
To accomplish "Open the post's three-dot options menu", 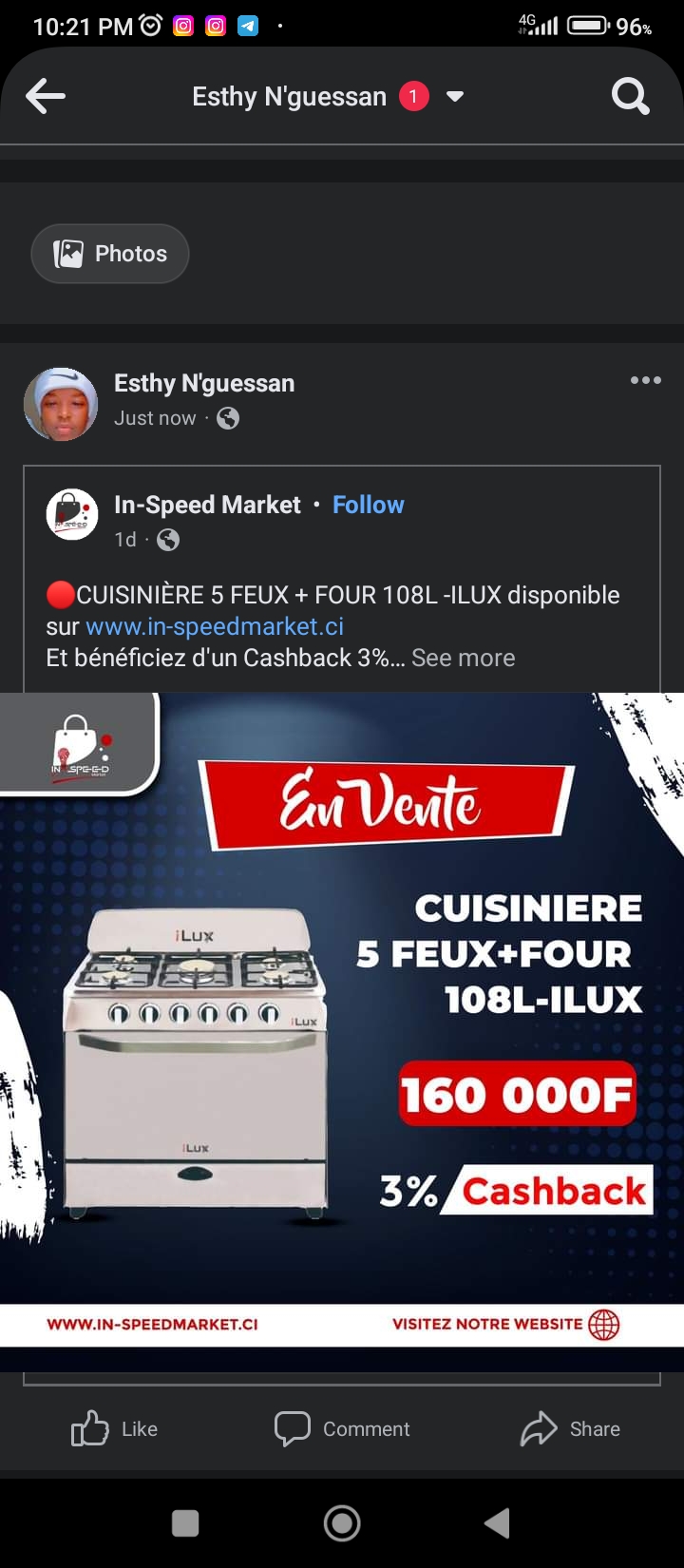I will click(x=645, y=380).
